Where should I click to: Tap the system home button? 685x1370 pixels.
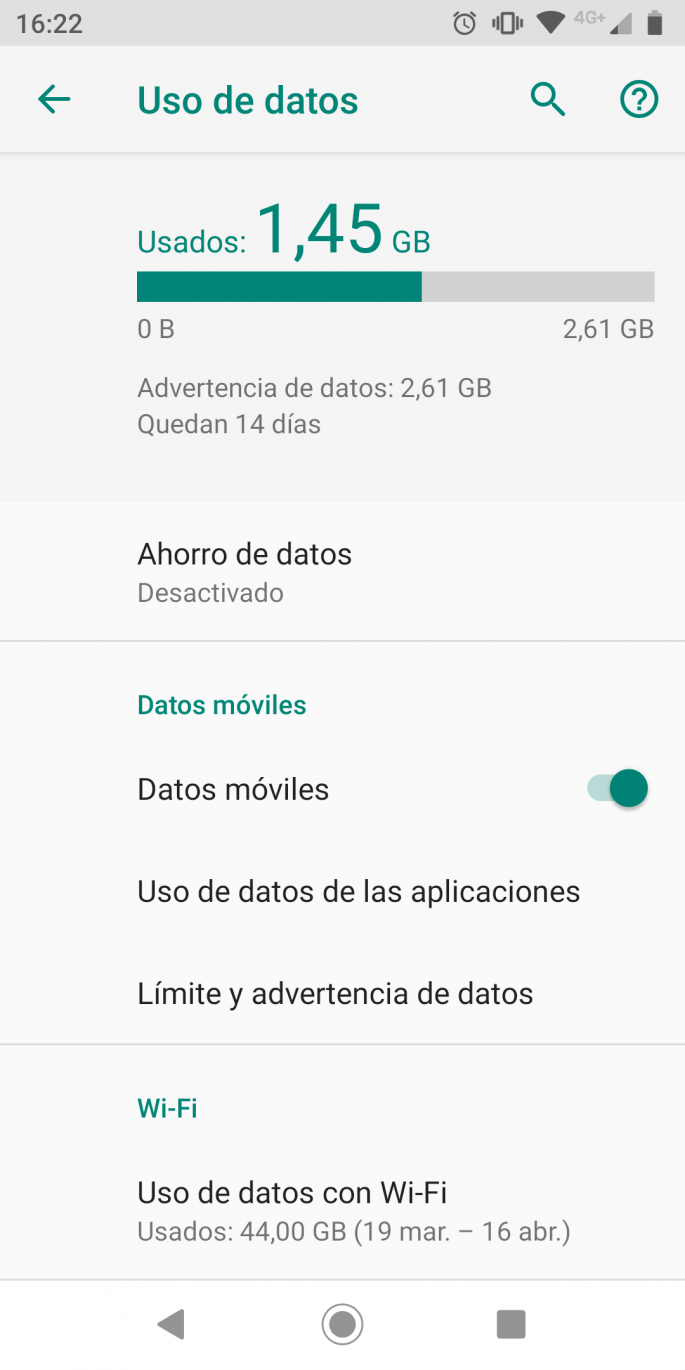coord(342,1325)
